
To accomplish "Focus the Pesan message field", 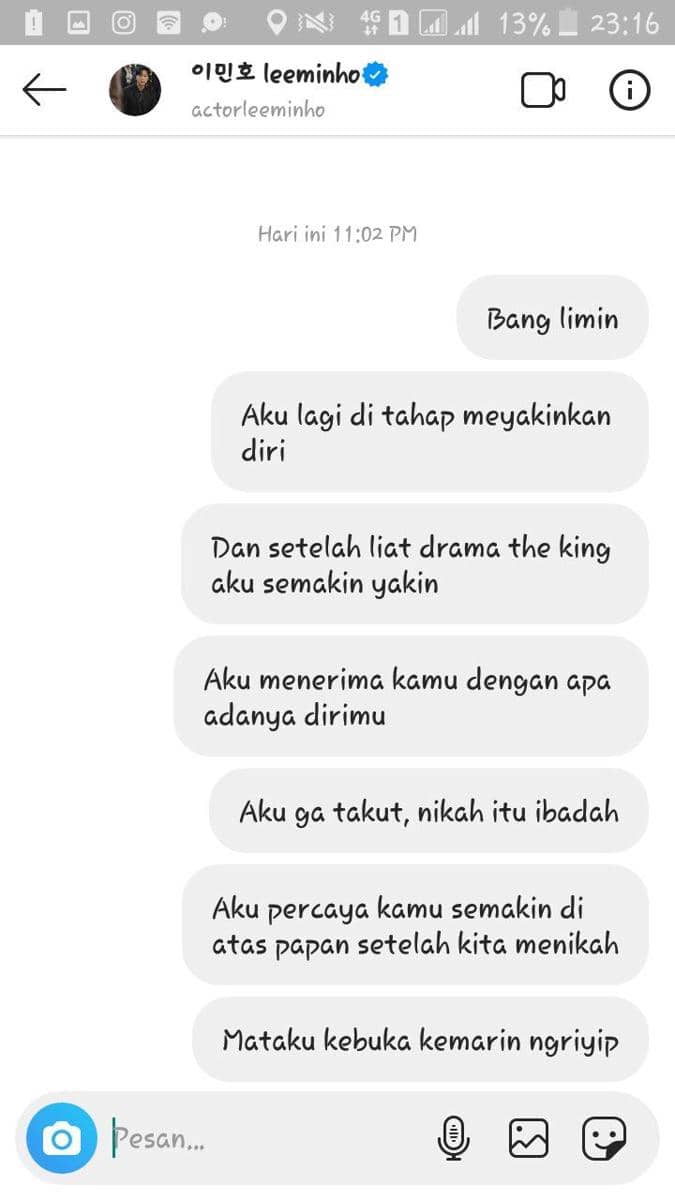I will [x=260, y=1138].
